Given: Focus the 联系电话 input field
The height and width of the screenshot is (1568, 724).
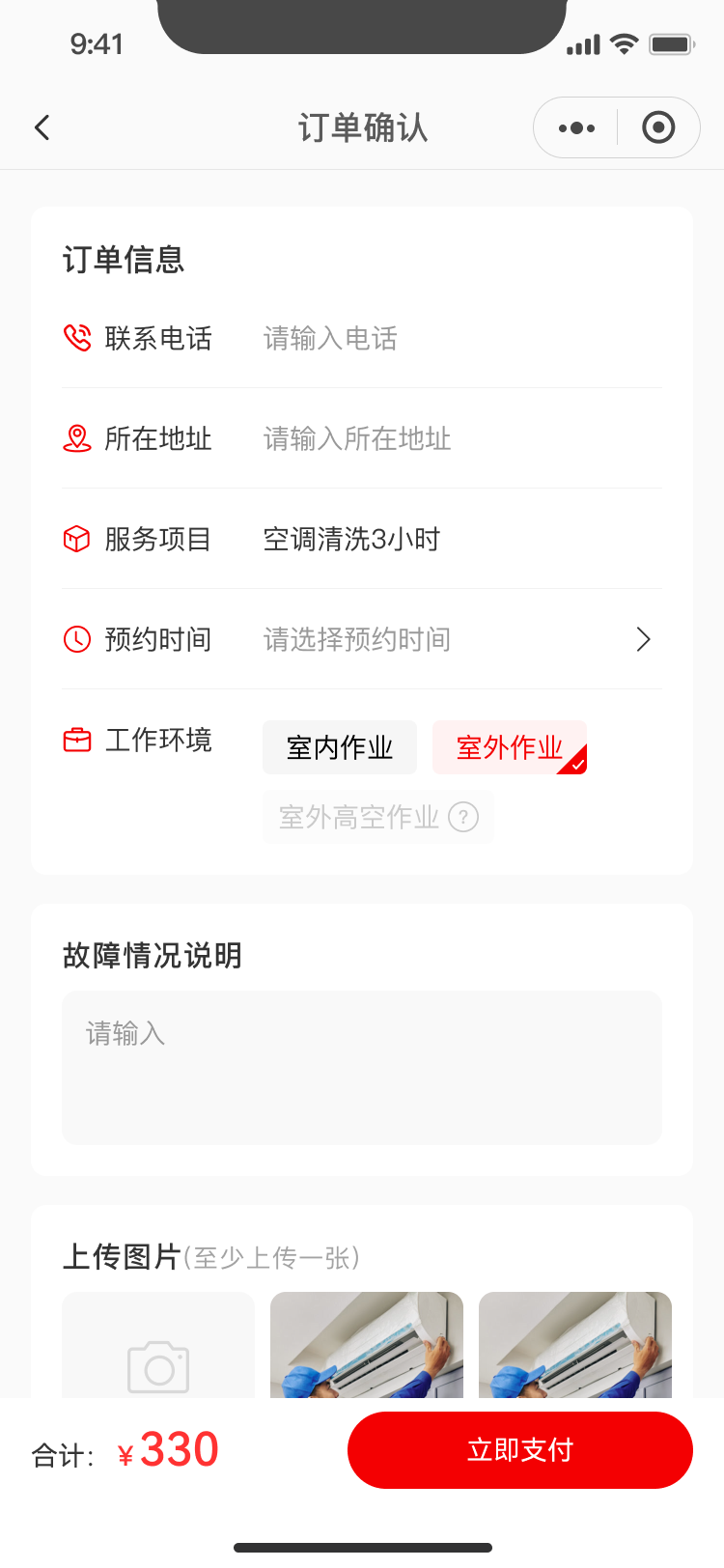Looking at the screenshot, I should pyautogui.click(x=454, y=339).
